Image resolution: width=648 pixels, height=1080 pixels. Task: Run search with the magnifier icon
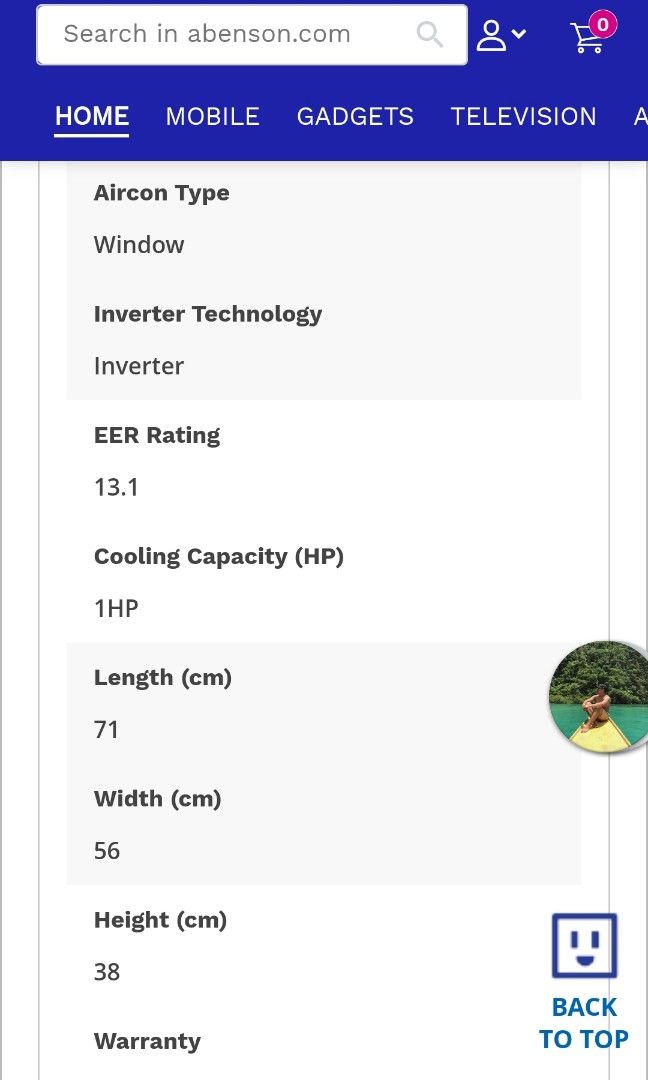pos(430,34)
